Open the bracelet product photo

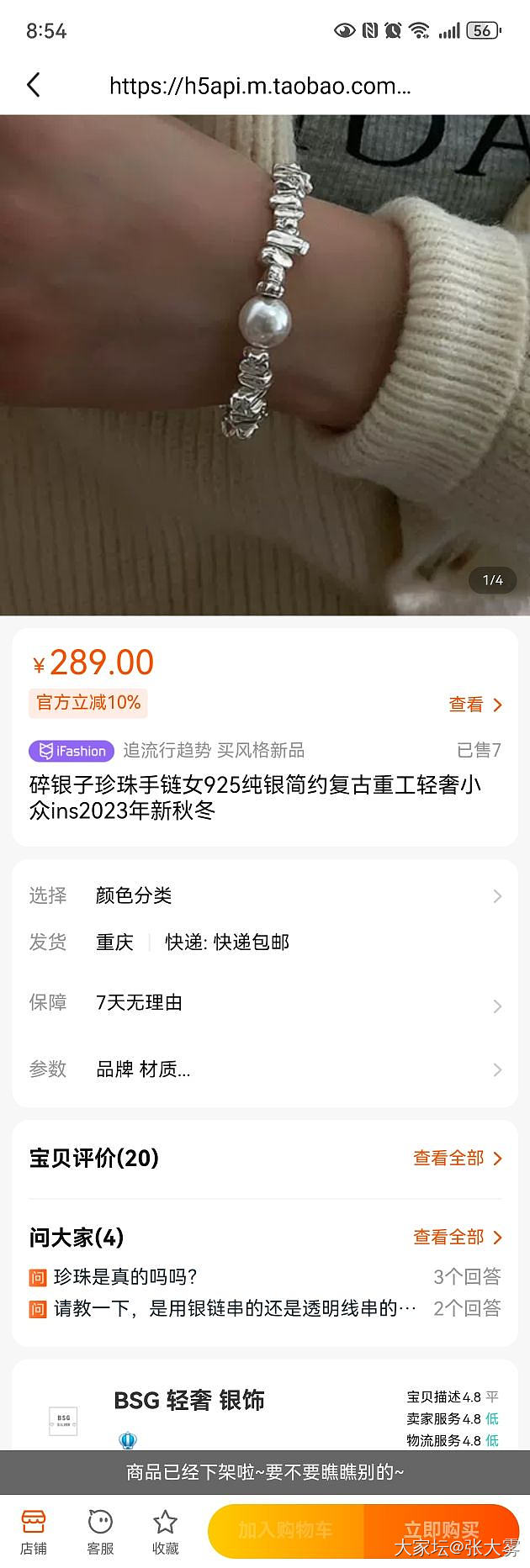(x=265, y=364)
